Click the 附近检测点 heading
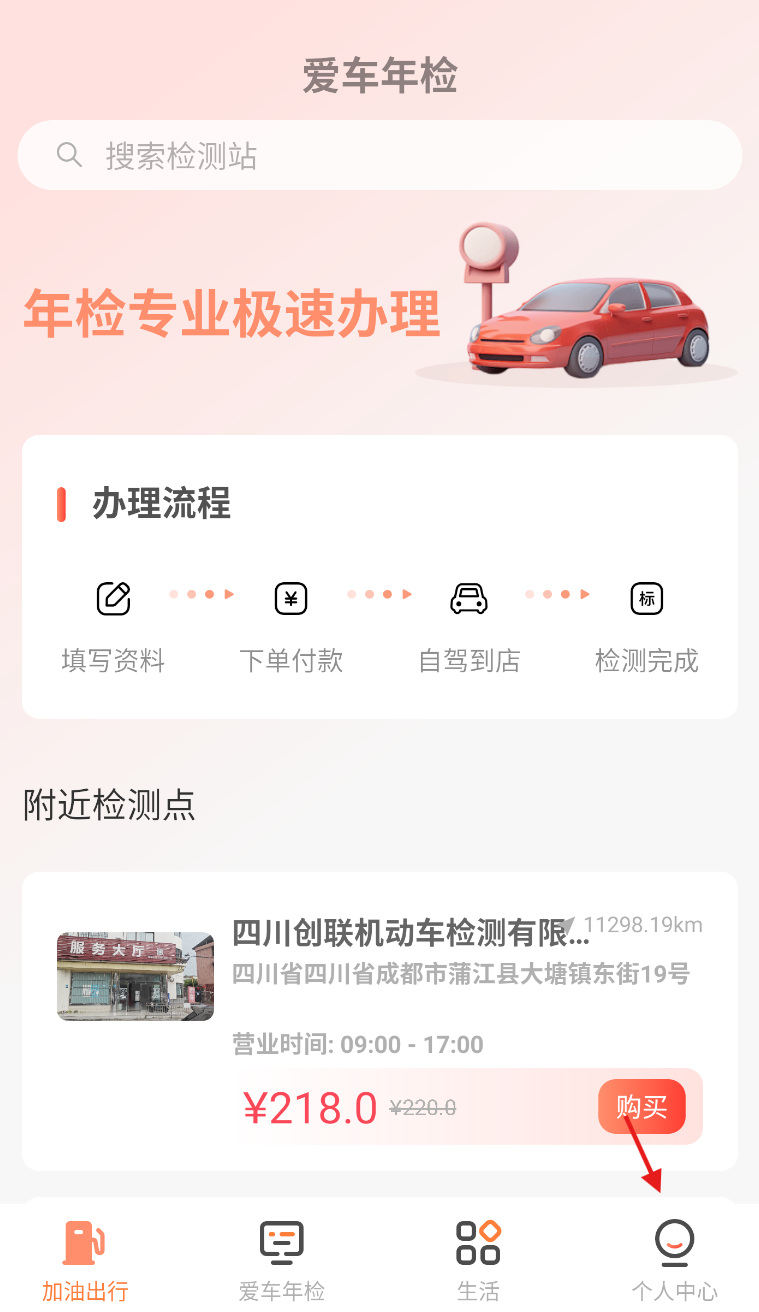Screen dimensions: 759x1312 (109, 805)
